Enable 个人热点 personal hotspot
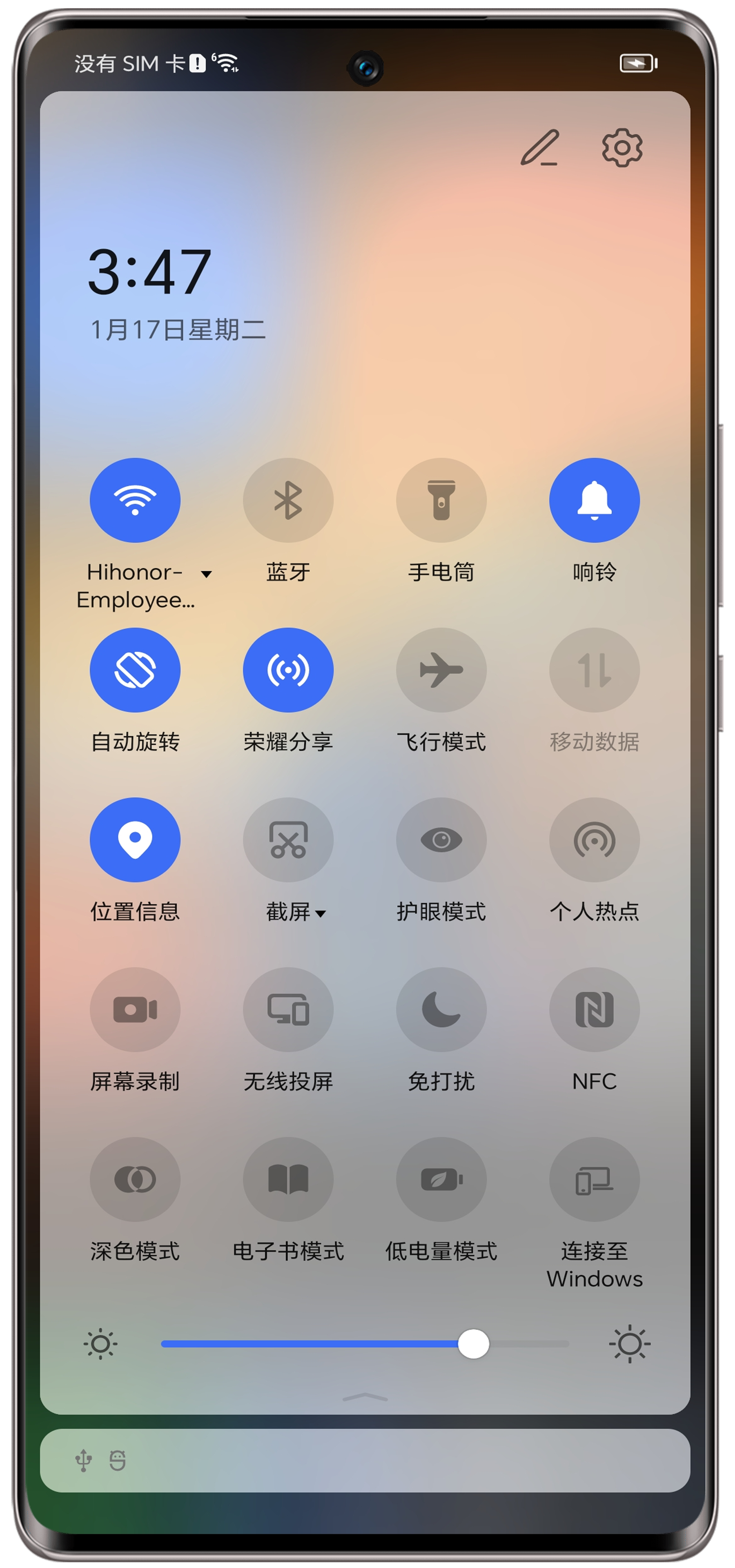 [594, 840]
